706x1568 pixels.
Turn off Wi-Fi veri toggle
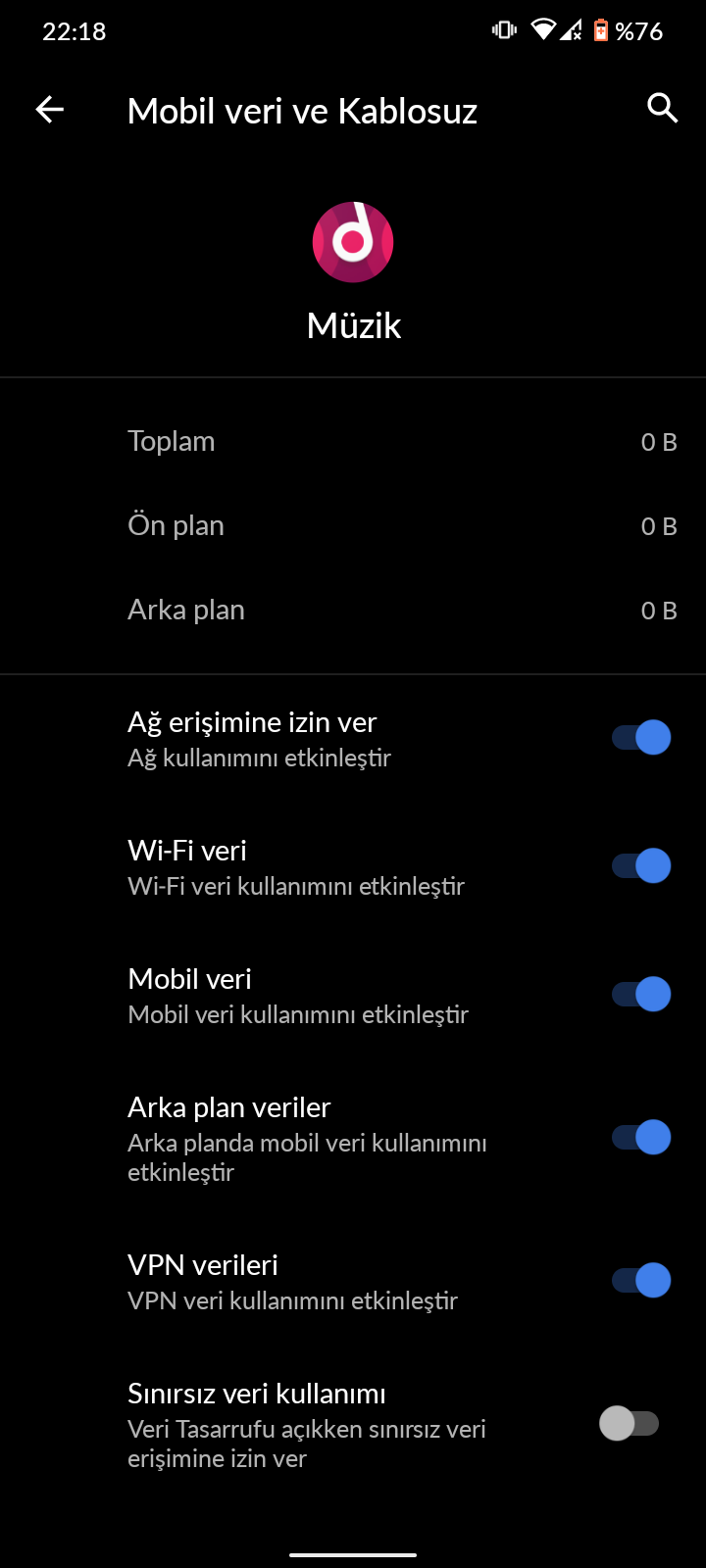[x=641, y=865]
